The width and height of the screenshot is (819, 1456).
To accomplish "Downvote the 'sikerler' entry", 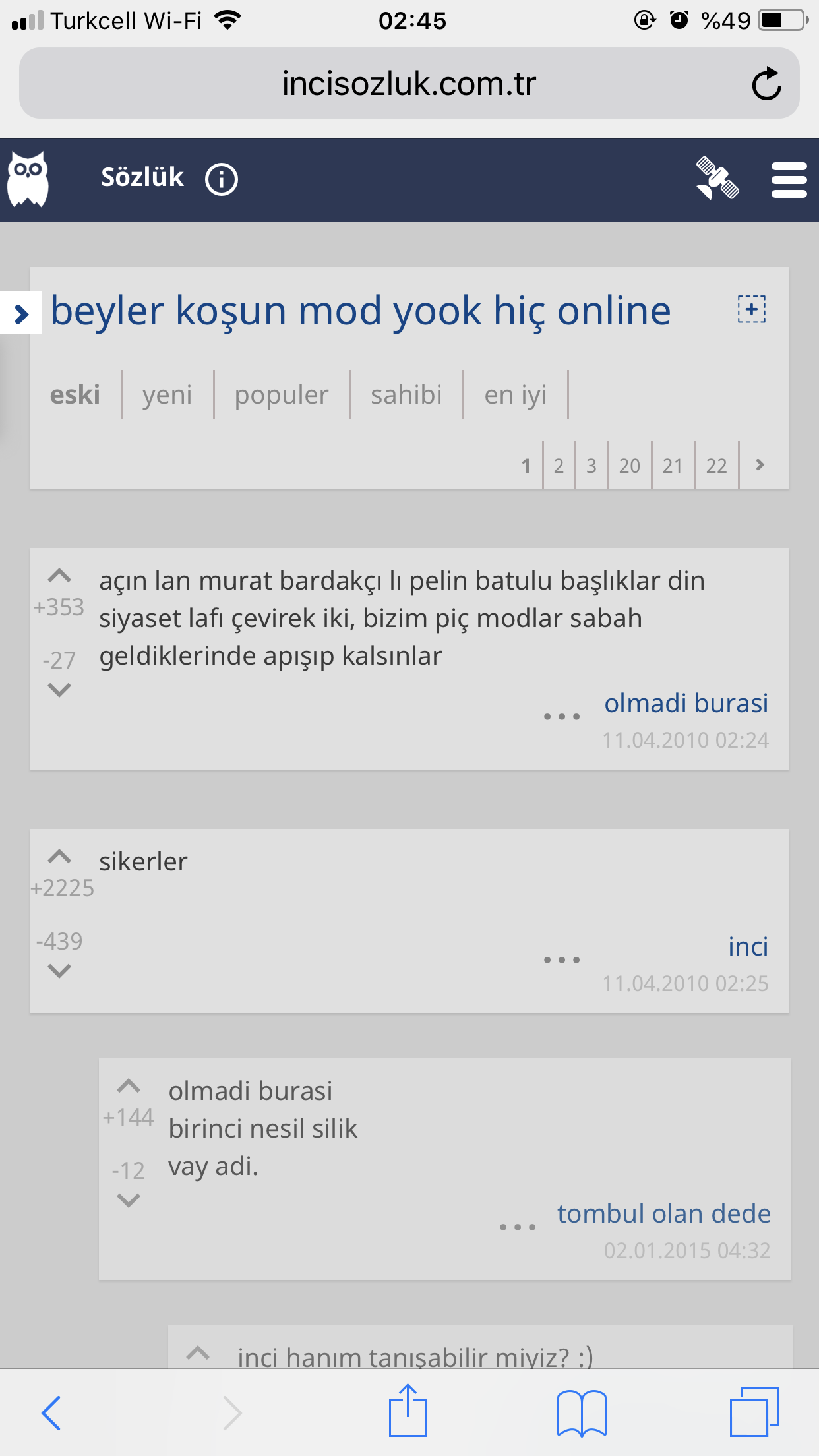I will [59, 971].
